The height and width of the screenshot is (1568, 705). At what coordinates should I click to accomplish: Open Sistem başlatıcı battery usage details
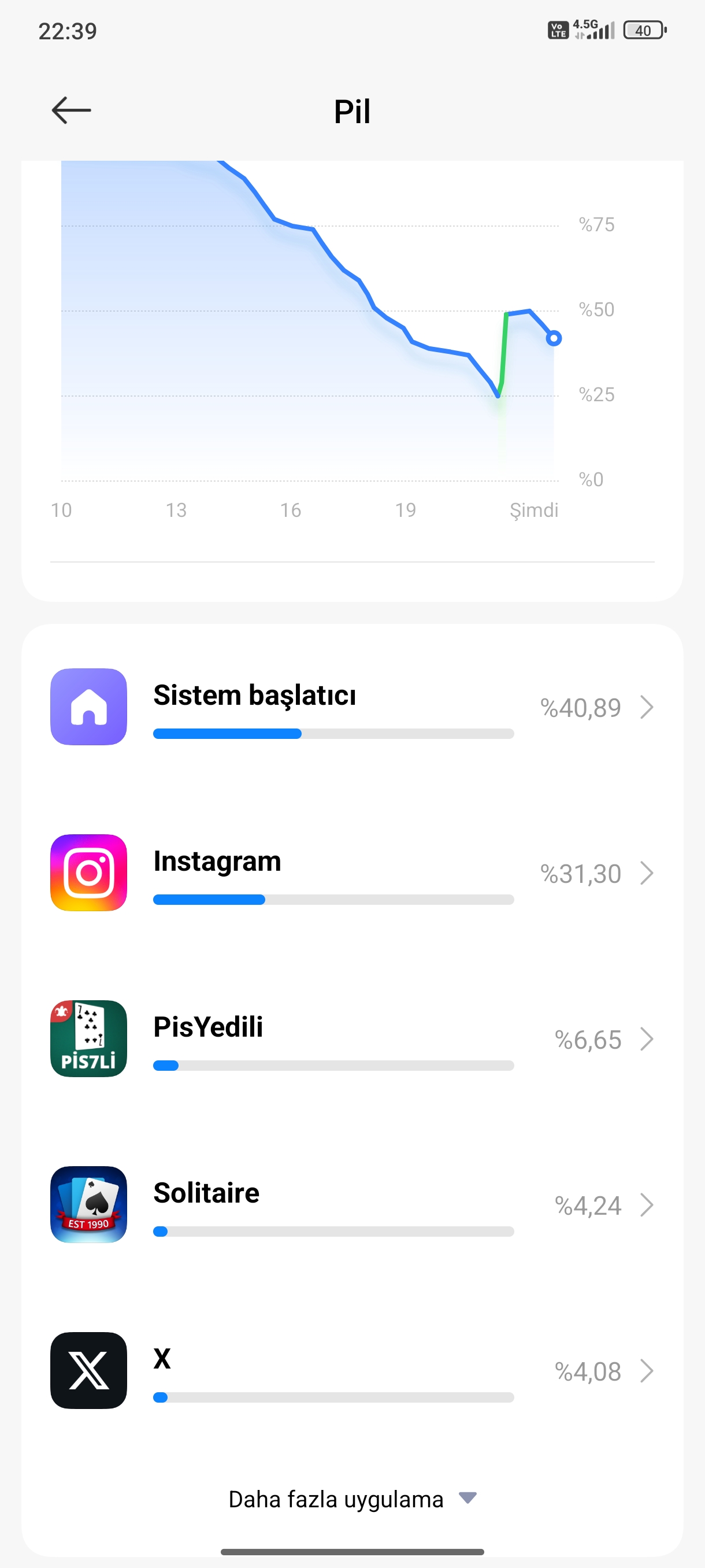(x=352, y=707)
